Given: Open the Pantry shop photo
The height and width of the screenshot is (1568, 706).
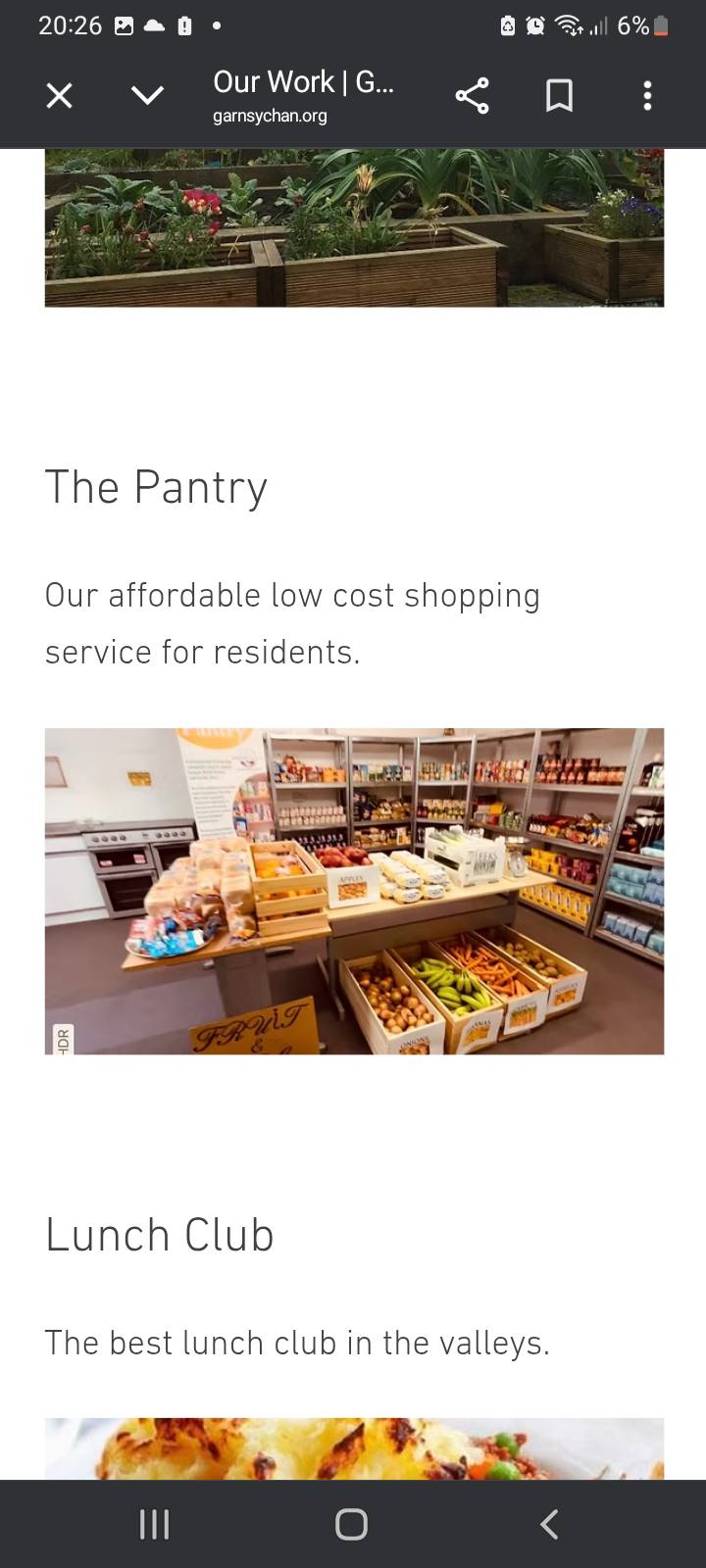Looking at the screenshot, I should (x=354, y=891).
